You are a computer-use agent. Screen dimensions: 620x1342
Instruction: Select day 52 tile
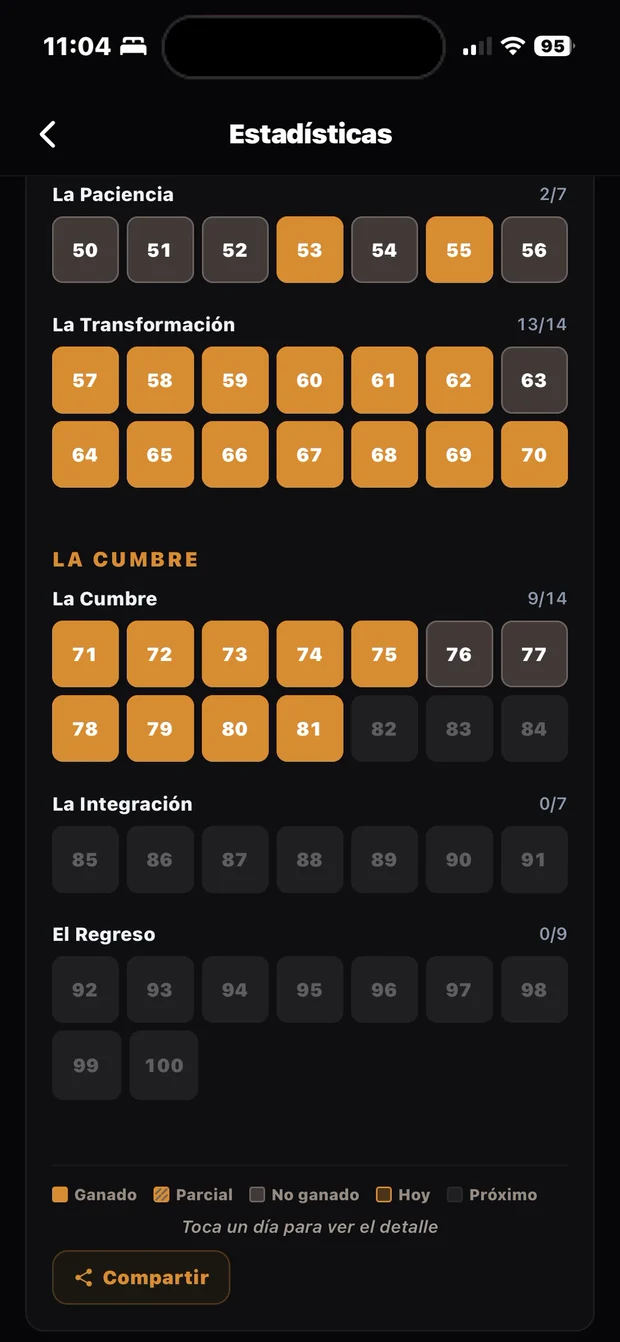click(x=235, y=250)
